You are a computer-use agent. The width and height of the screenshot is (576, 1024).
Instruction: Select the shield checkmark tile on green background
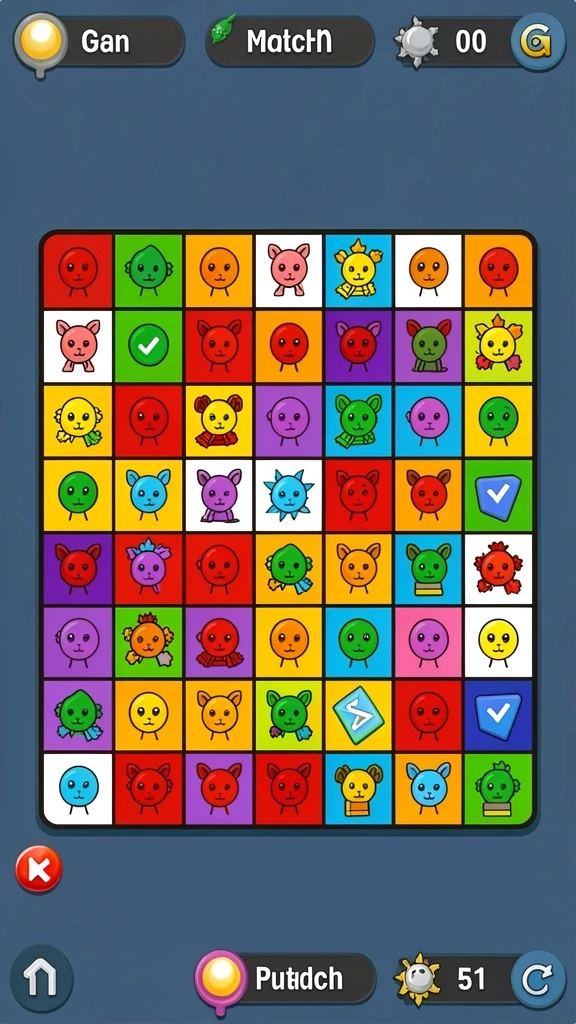click(498, 495)
